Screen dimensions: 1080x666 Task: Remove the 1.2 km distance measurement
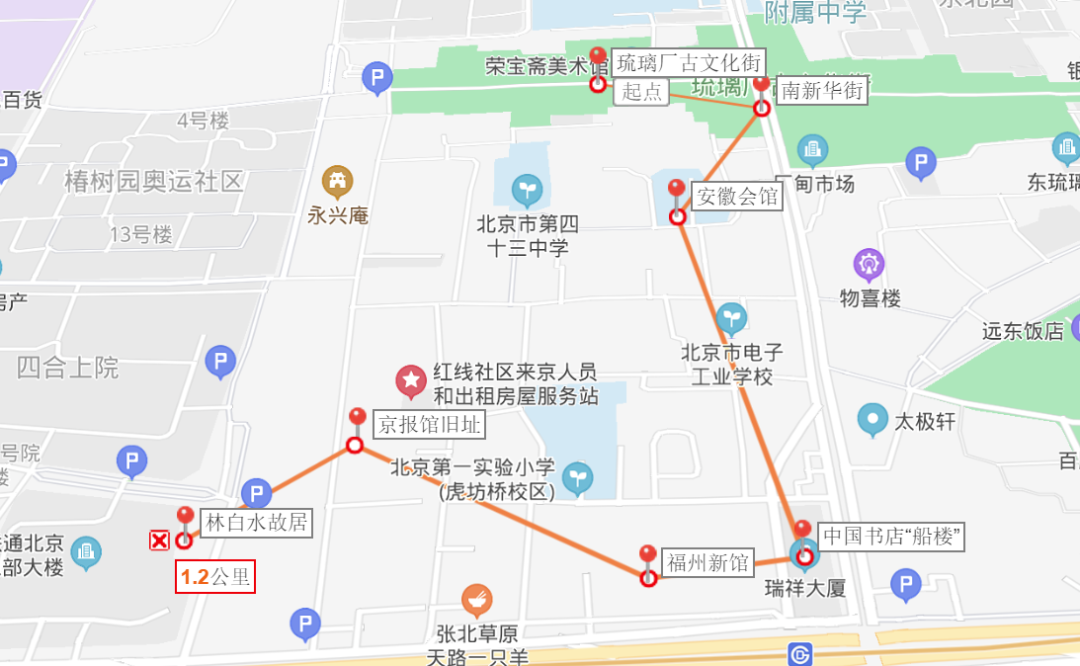[x=159, y=541]
